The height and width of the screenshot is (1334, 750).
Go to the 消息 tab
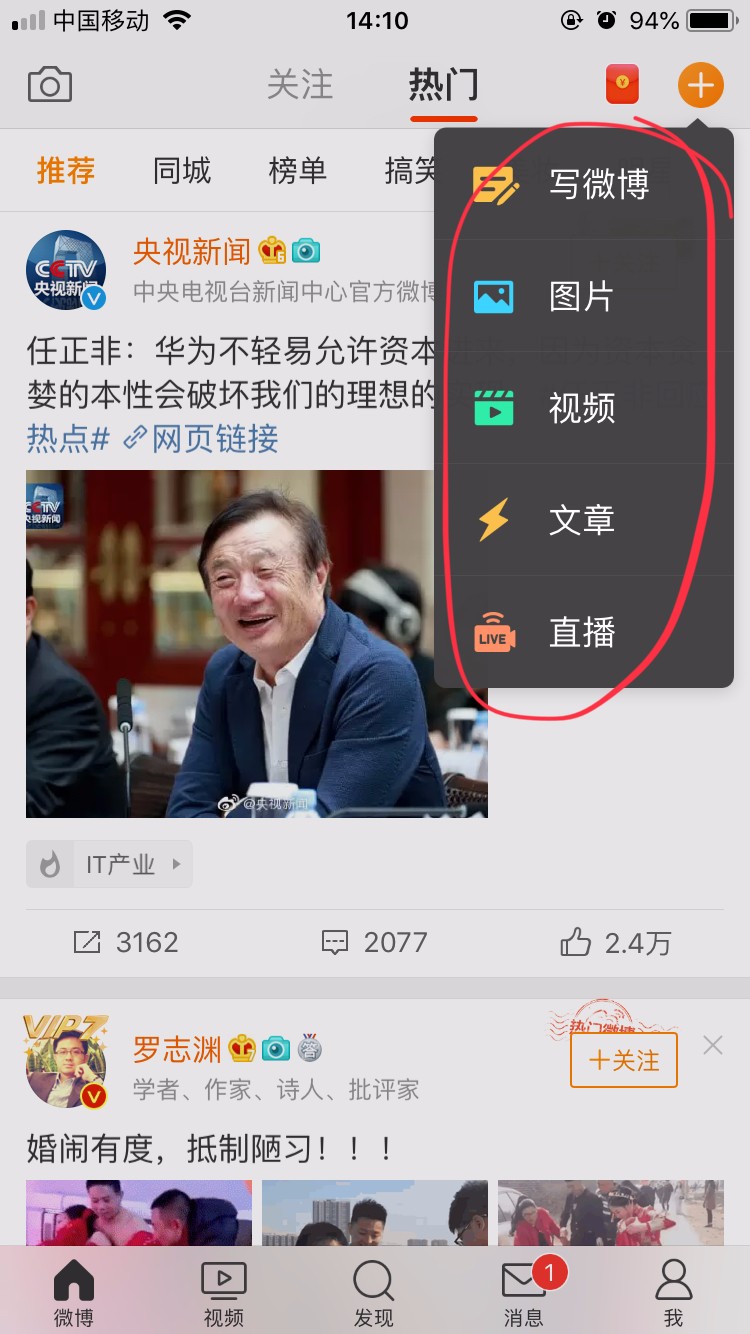pyautogui.click(x=523, y=1292)
